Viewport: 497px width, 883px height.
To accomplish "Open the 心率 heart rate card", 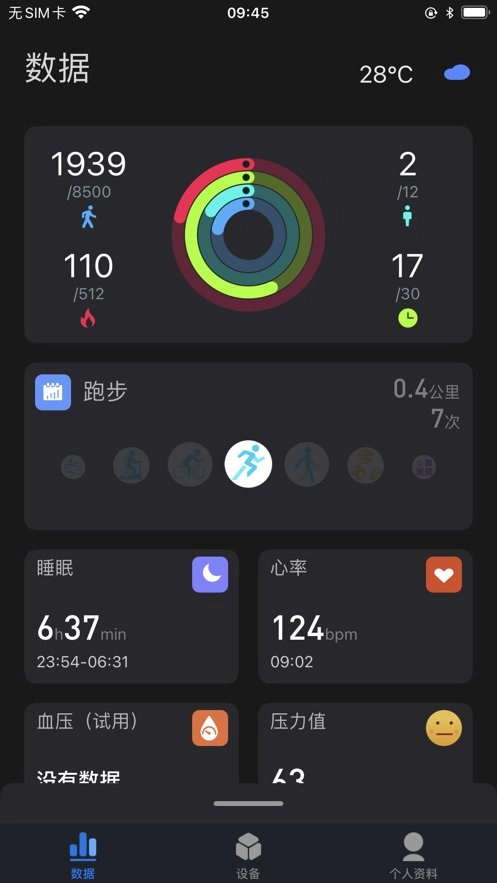I will coord(365,616).
